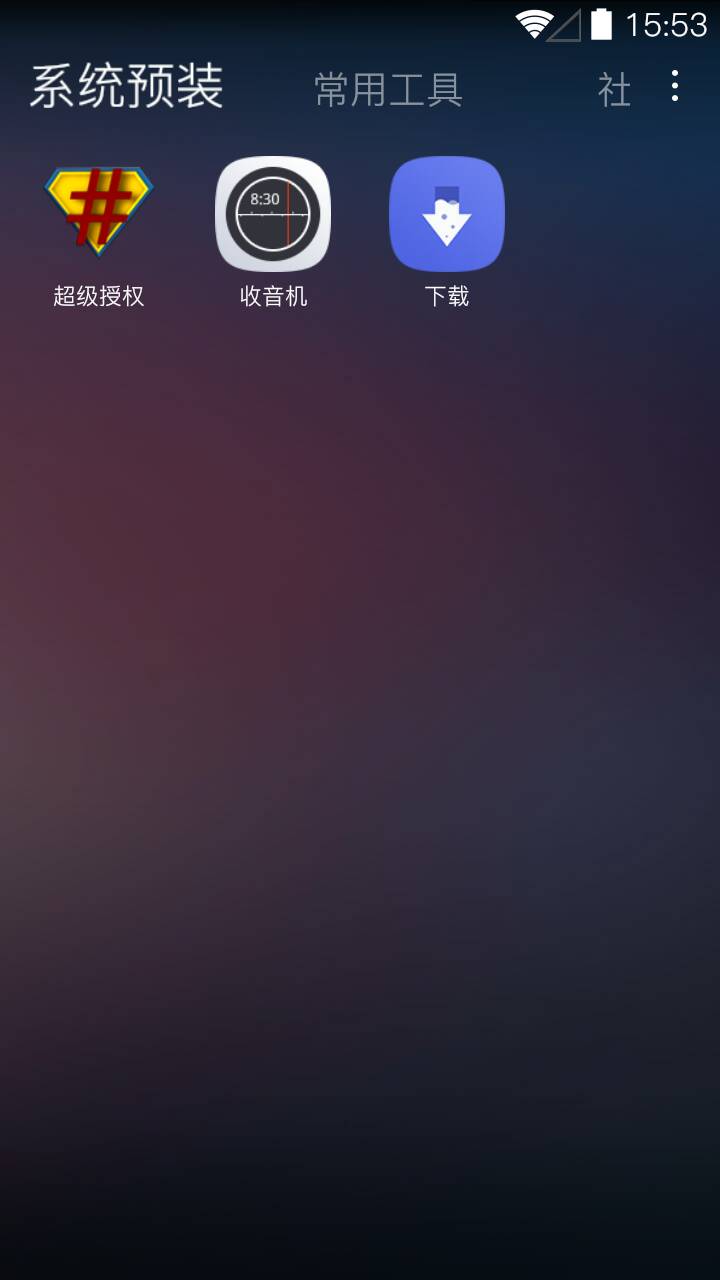Image resolution: width=720 pixels, height=1280 pixels.
Task: Open the three-dot overflow menu
Action: click(673, 88)
